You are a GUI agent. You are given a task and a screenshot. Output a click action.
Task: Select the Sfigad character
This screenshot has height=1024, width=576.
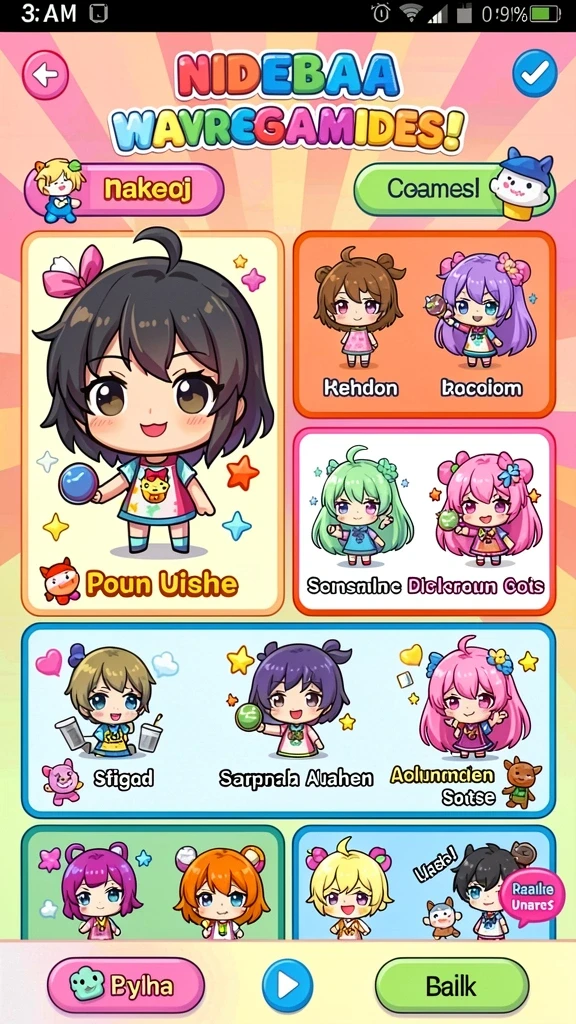[112, 716]
